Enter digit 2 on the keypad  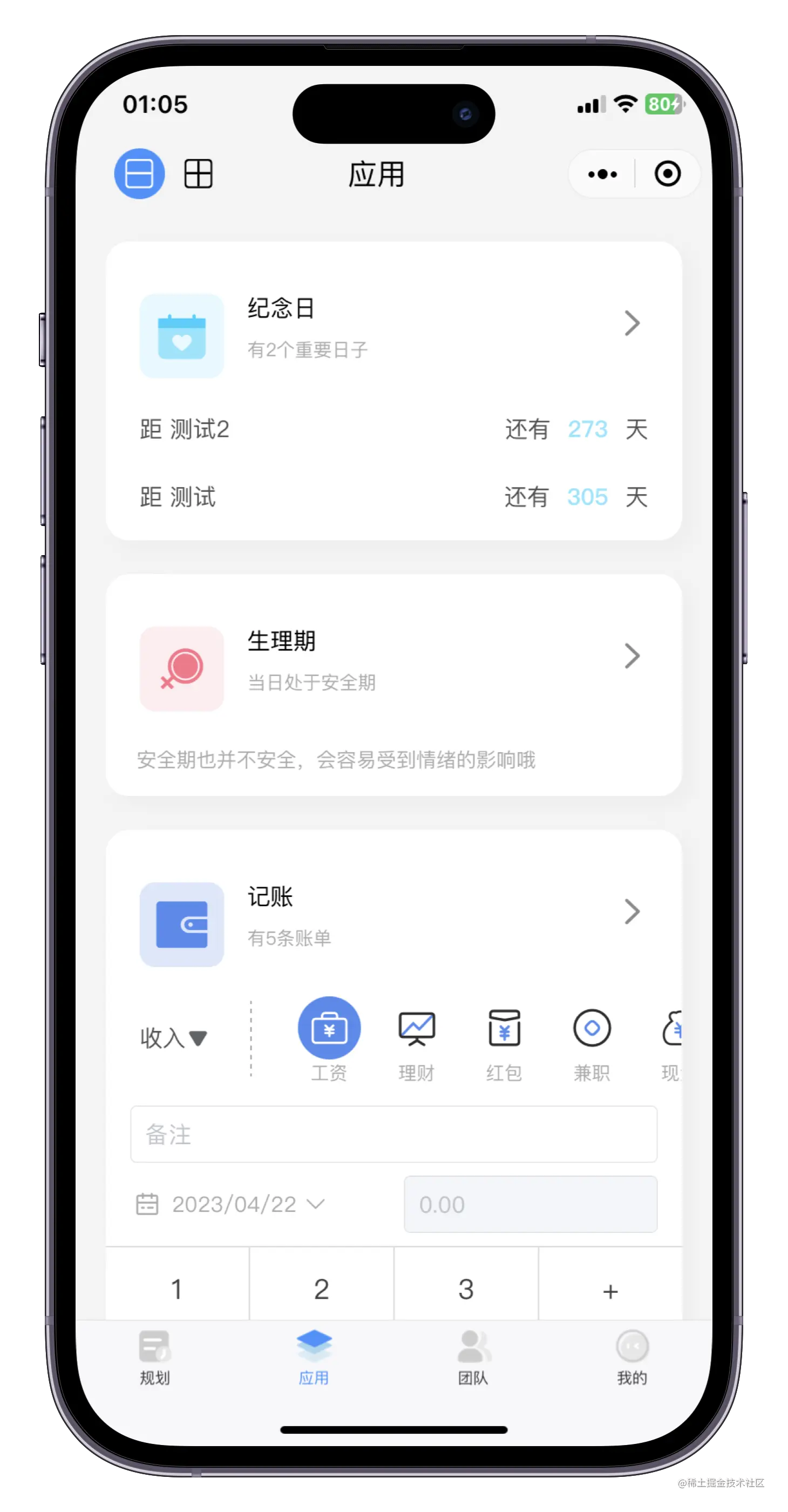tap(321, 1290)
